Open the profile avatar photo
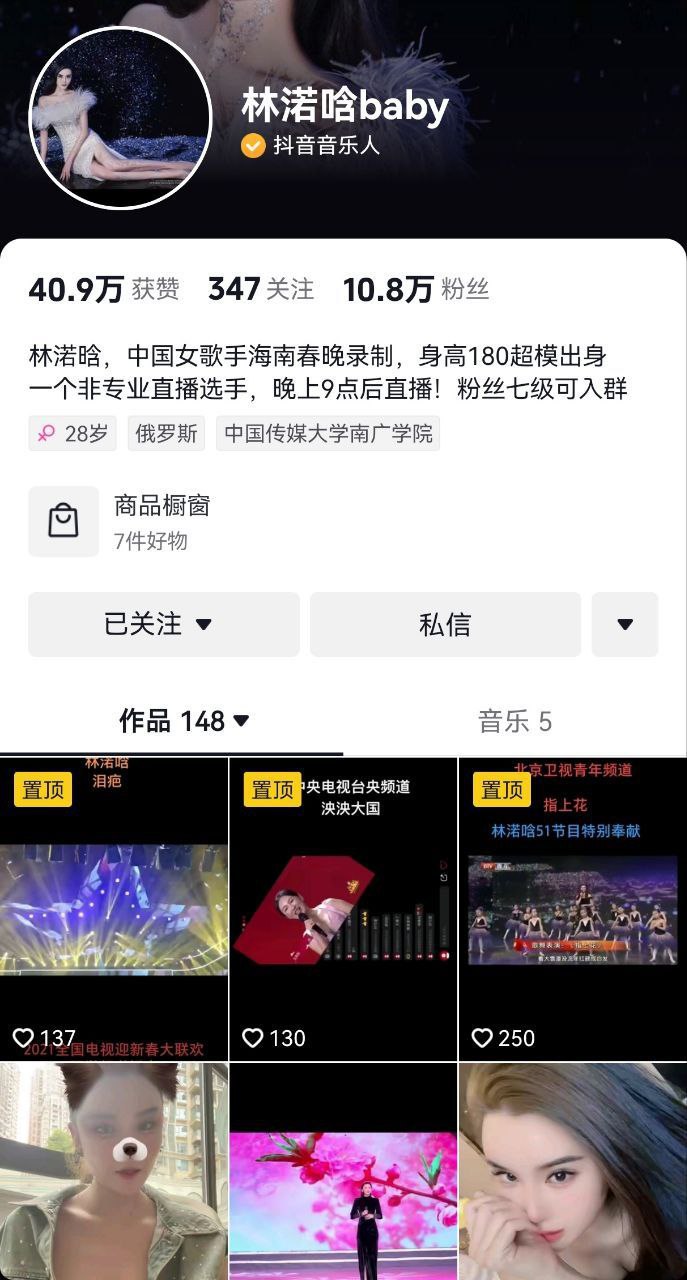This screenshot has width=687, height=1280. (120, 118)
